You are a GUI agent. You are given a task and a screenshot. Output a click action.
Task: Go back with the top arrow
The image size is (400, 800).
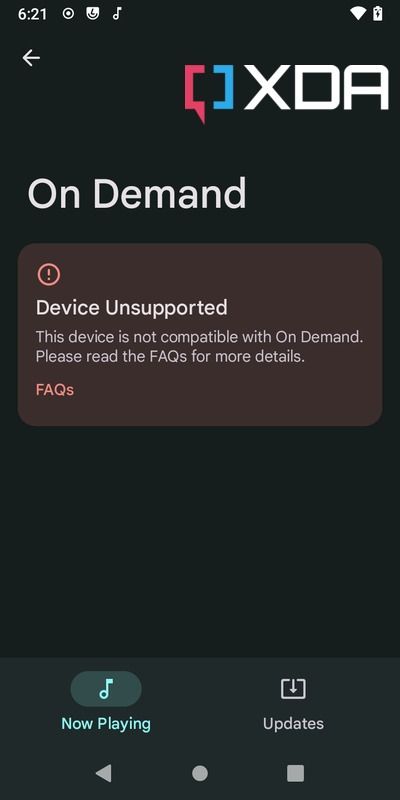(31, 58)
